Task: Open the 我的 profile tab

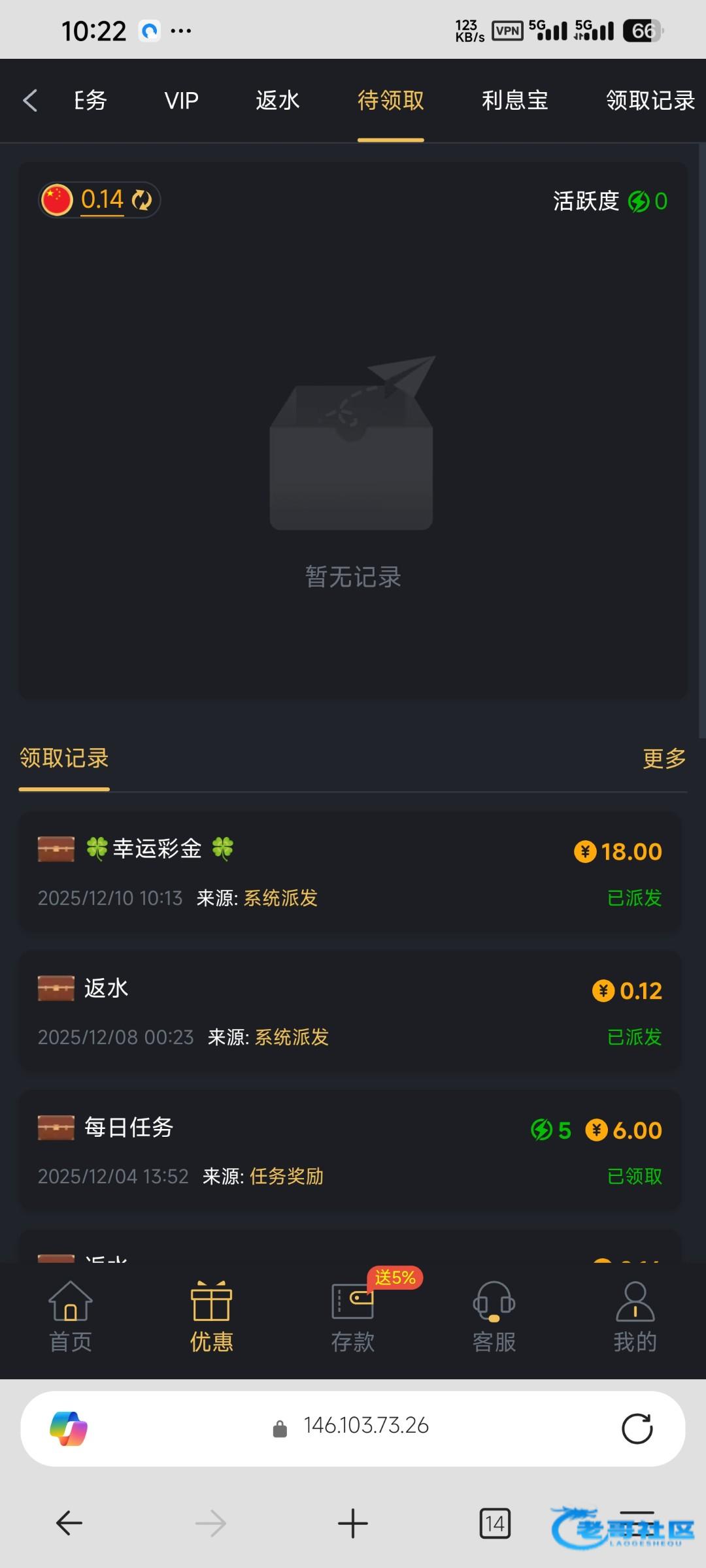Action: coord(635,1317)
